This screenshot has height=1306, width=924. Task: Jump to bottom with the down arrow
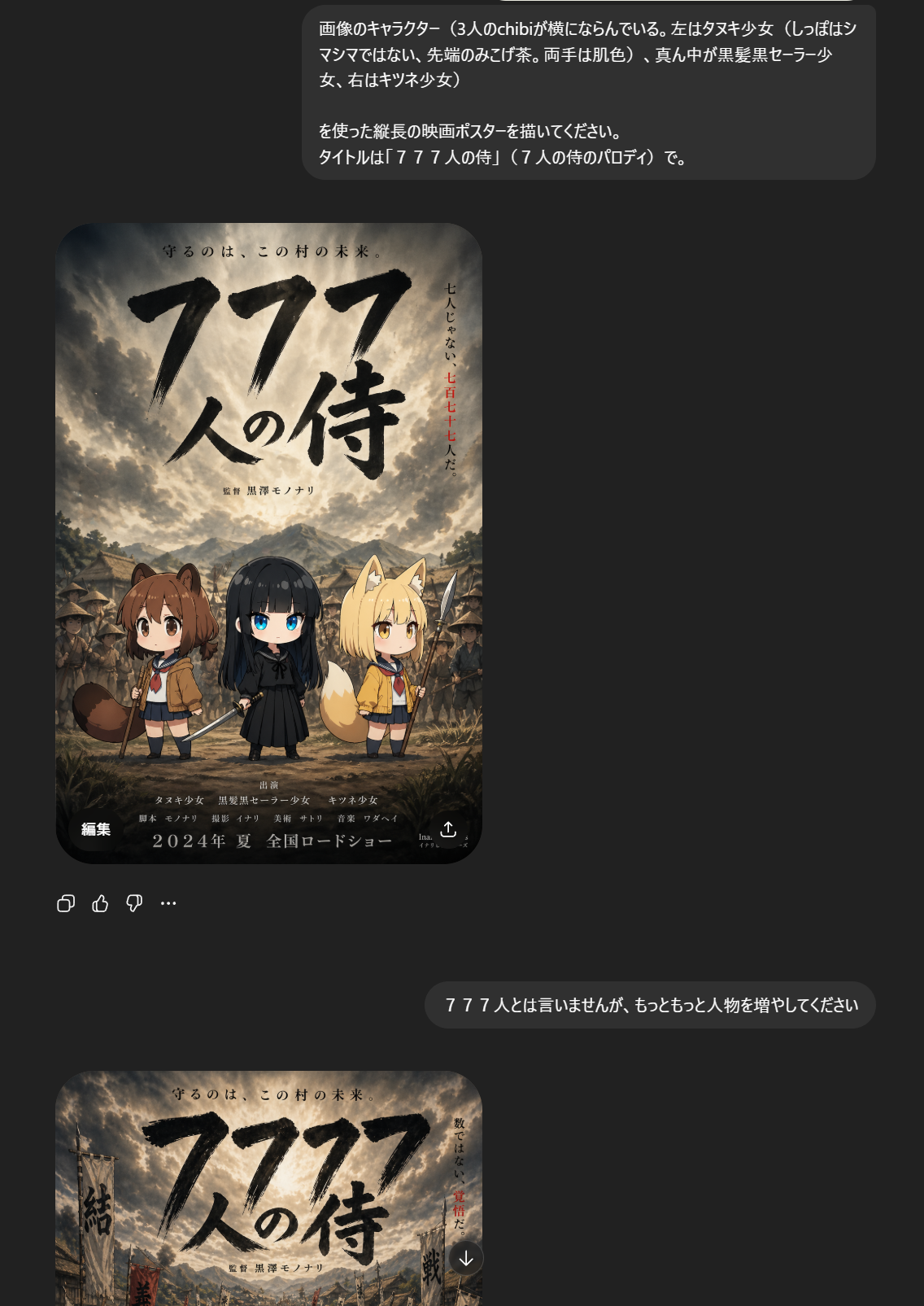[466, 1258]
